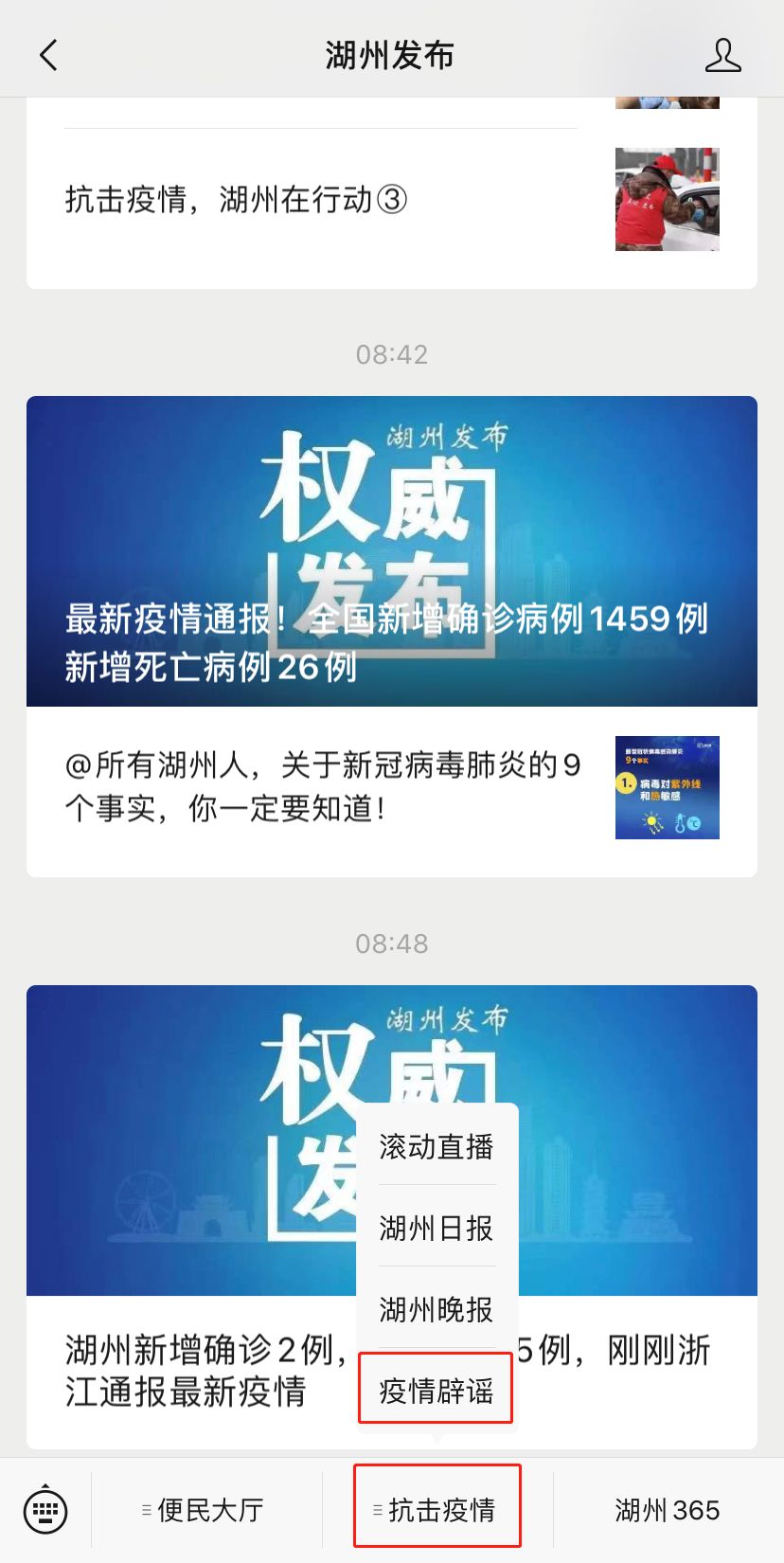
Task: Open the 最新疫情通报 headline card
Action: tap(392, 551)
